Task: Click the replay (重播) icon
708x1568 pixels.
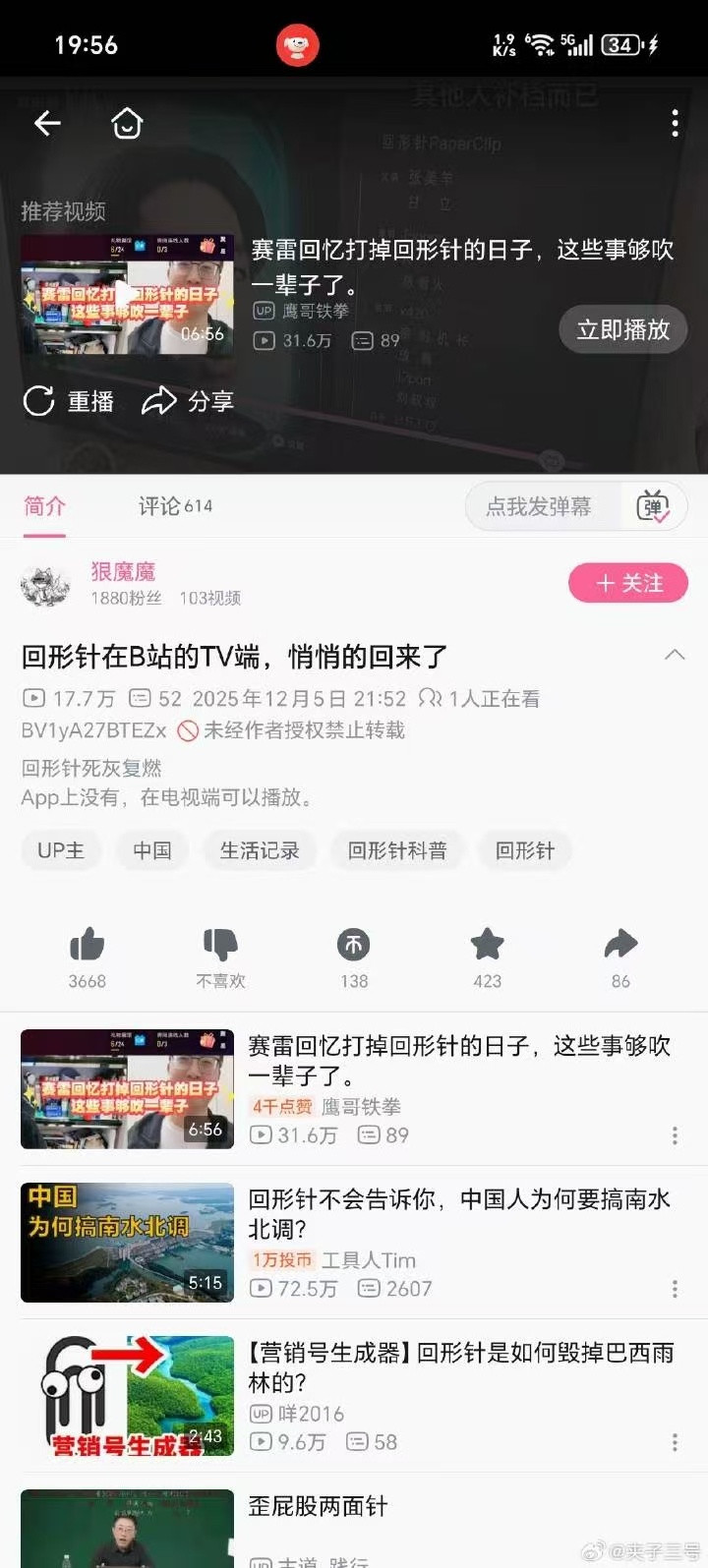Action: 39,400
